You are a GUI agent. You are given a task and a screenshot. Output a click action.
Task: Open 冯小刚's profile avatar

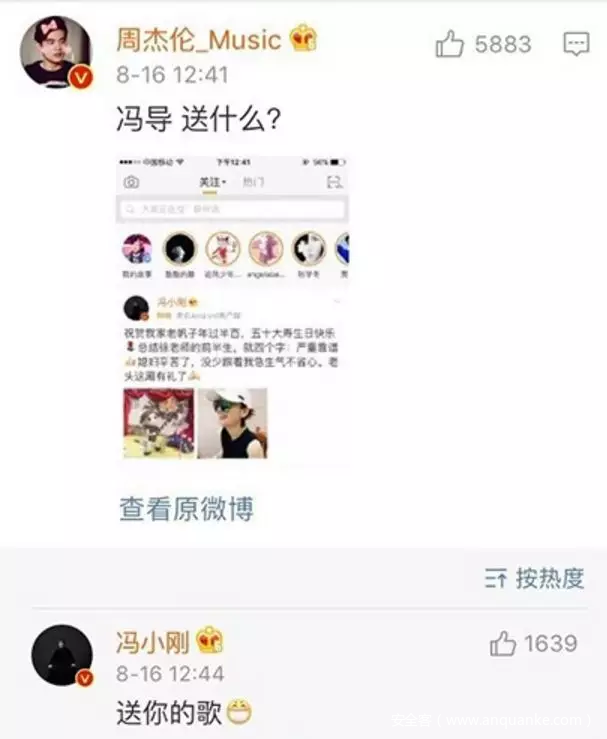[x=62, y=655]
